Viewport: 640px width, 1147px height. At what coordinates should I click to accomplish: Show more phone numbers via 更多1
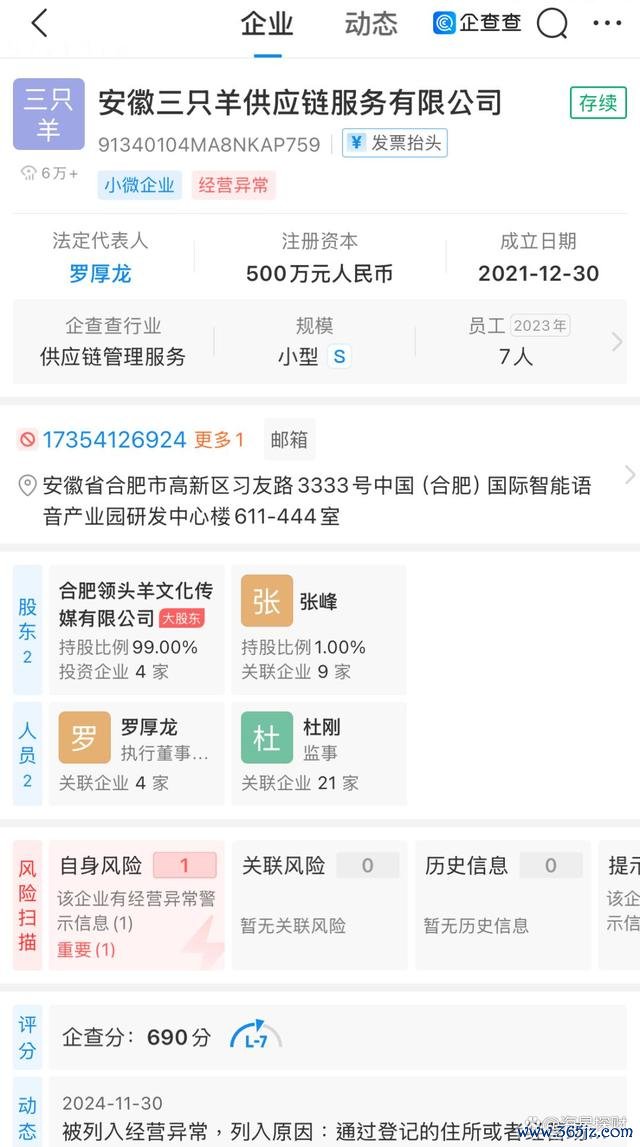pyautogui.click(x=219, y=440)
